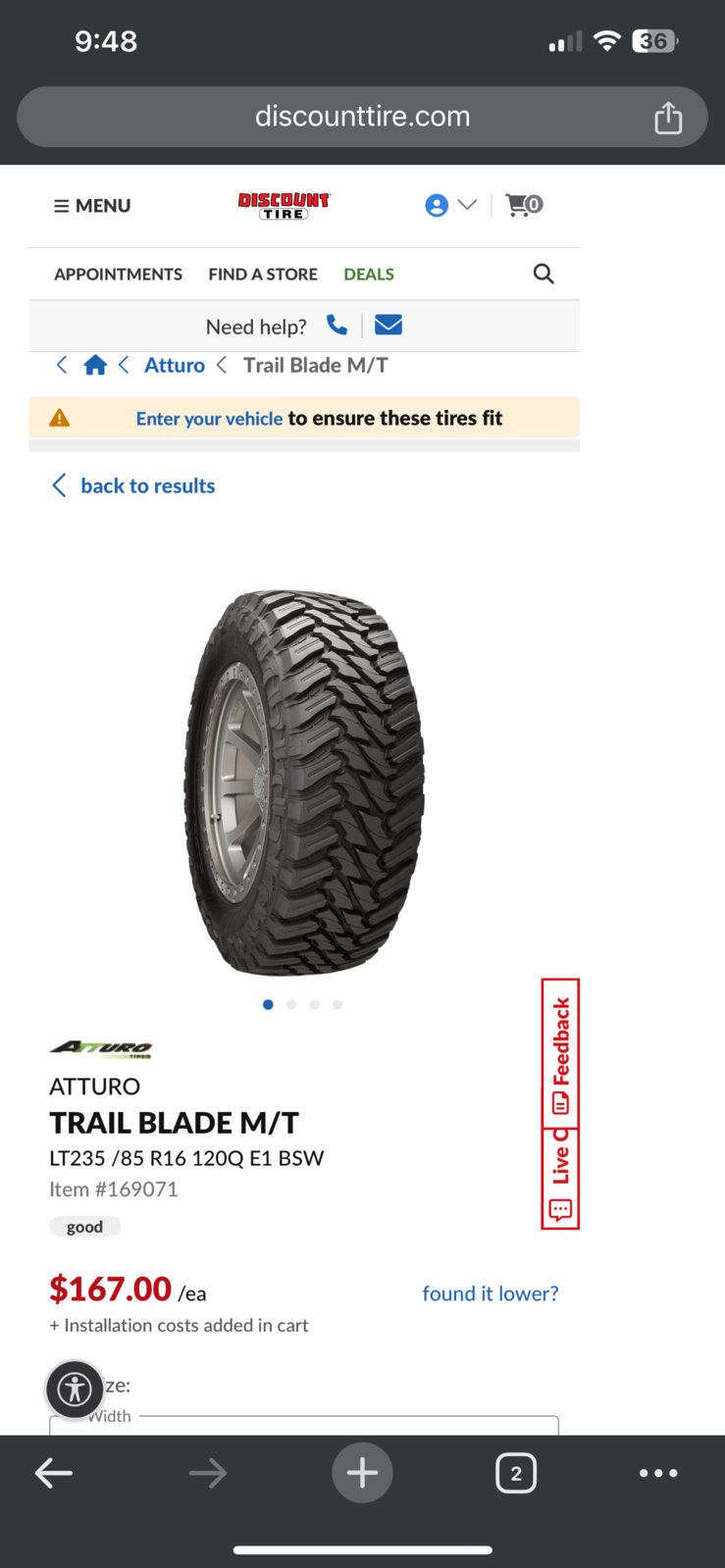Open the tire product image
The image size is (725, 1568).
click(x=304, y=782)
